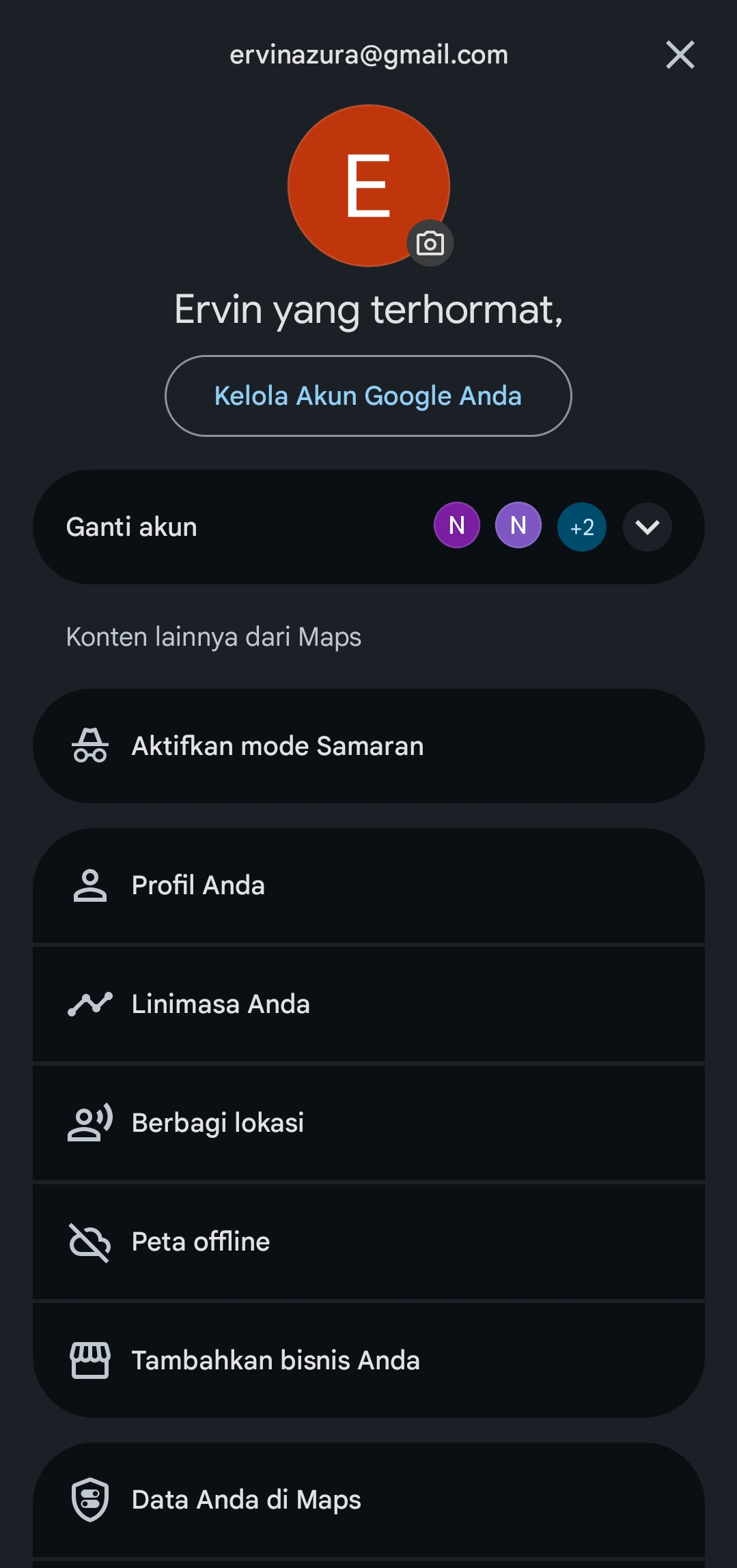Open Linimasa Anda
Viewport: 737px width, 1568px height.
tap(369, 1004)
